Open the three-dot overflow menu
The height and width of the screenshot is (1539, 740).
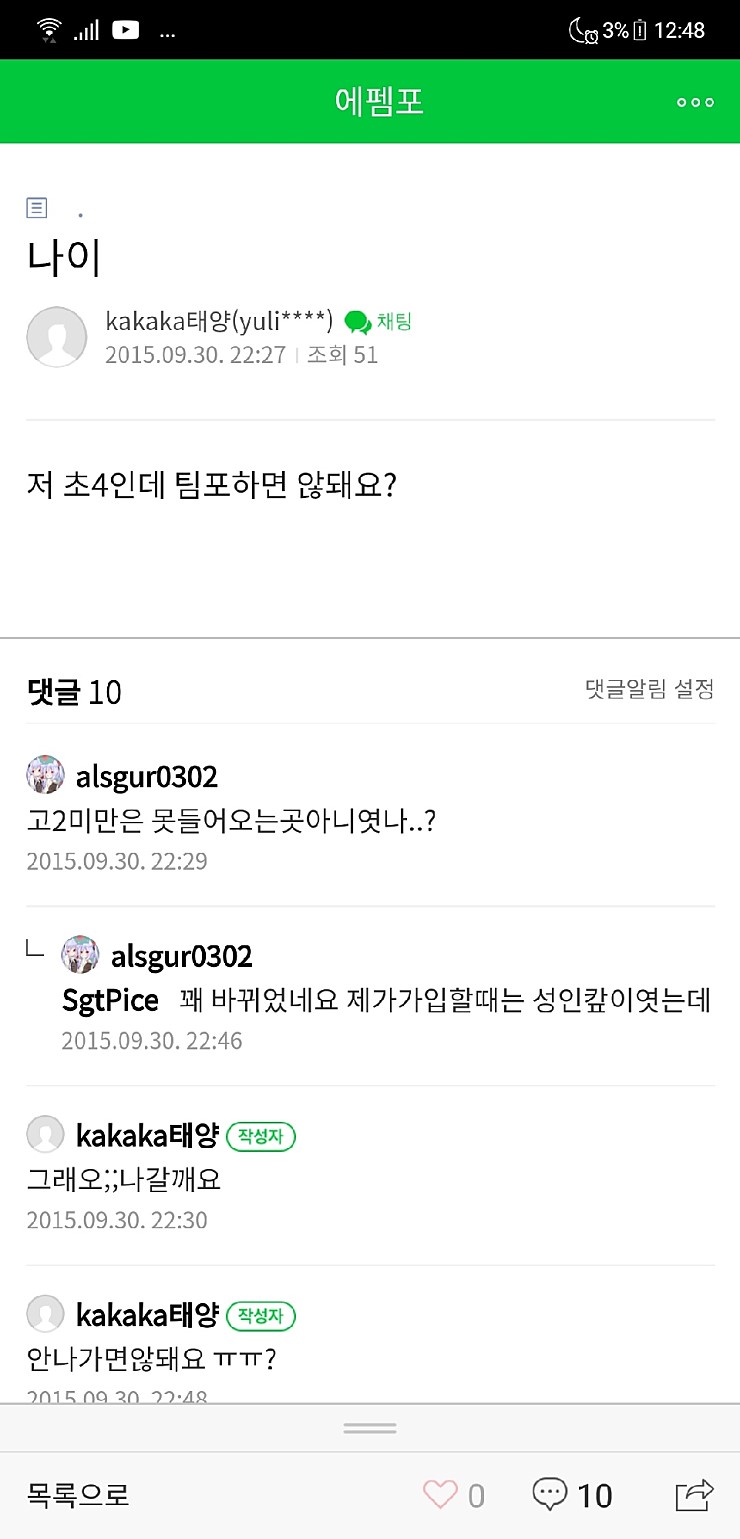coord(695,102)
